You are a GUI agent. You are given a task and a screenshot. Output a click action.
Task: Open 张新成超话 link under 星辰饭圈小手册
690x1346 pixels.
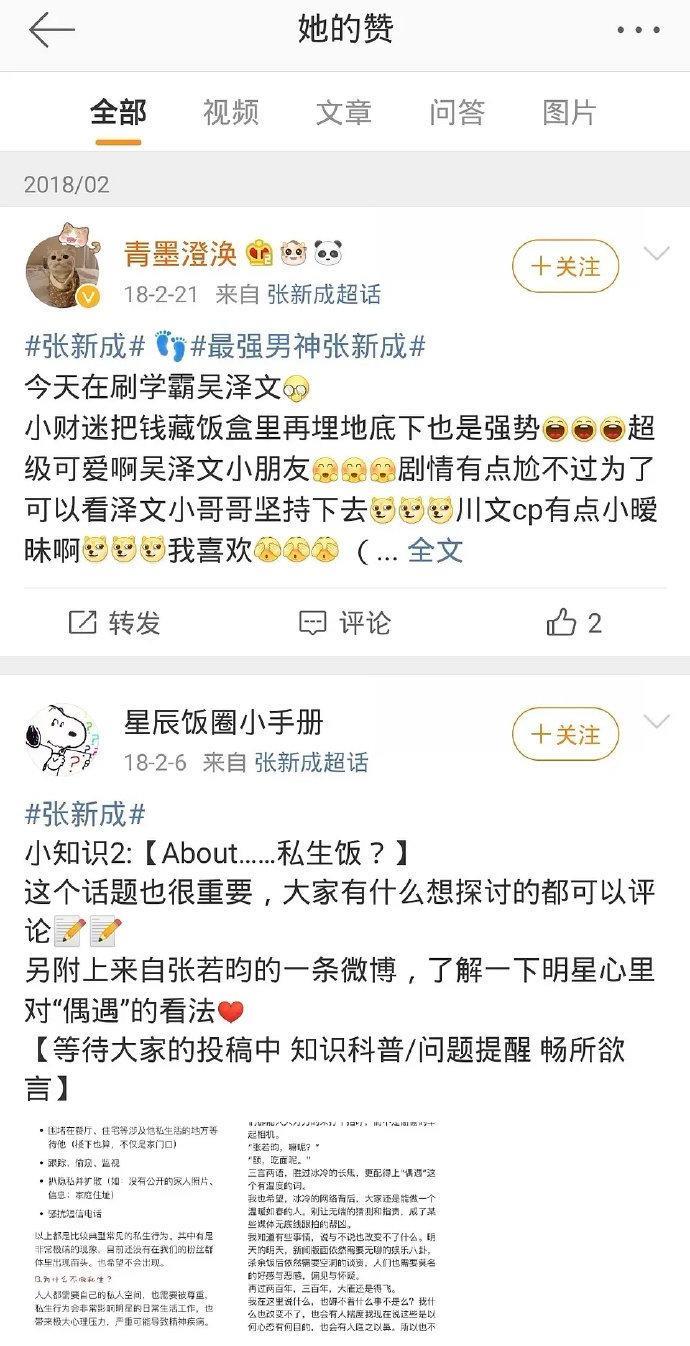pos(311,762)
